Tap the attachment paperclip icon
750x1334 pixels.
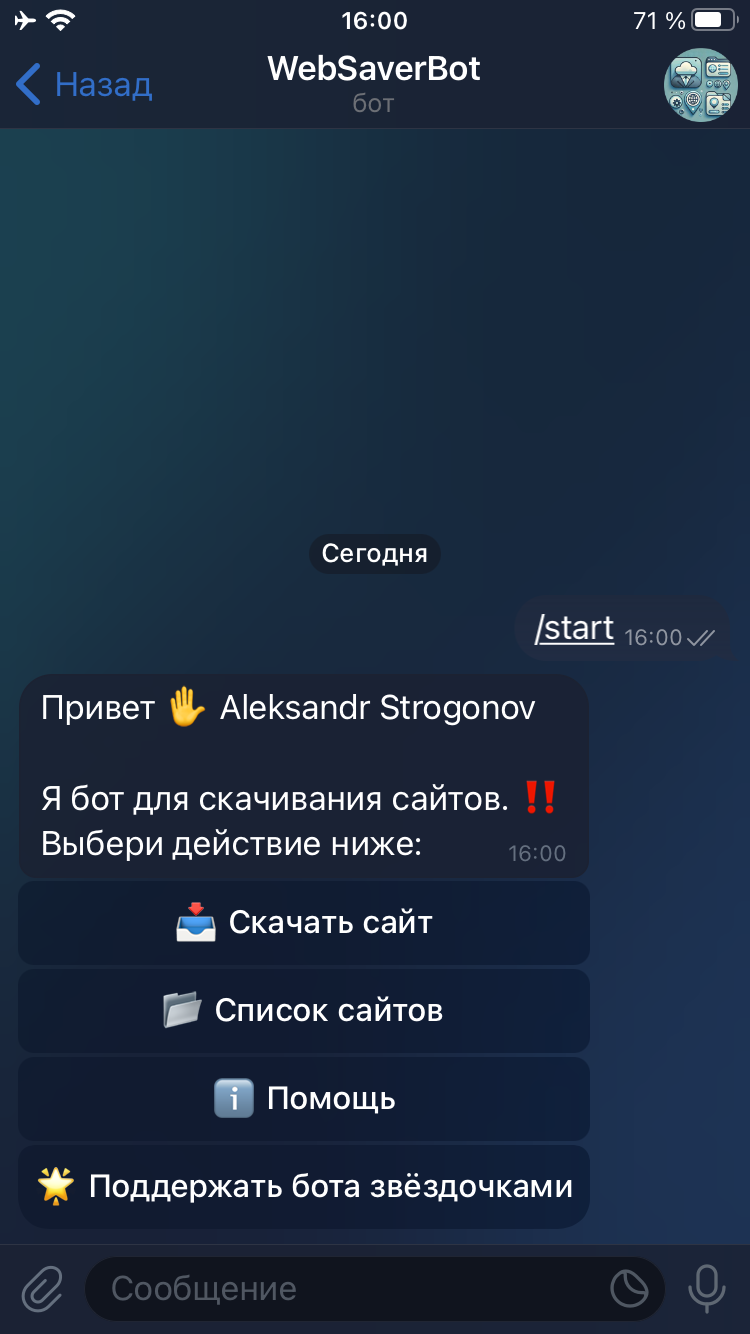pos(42,1289)
